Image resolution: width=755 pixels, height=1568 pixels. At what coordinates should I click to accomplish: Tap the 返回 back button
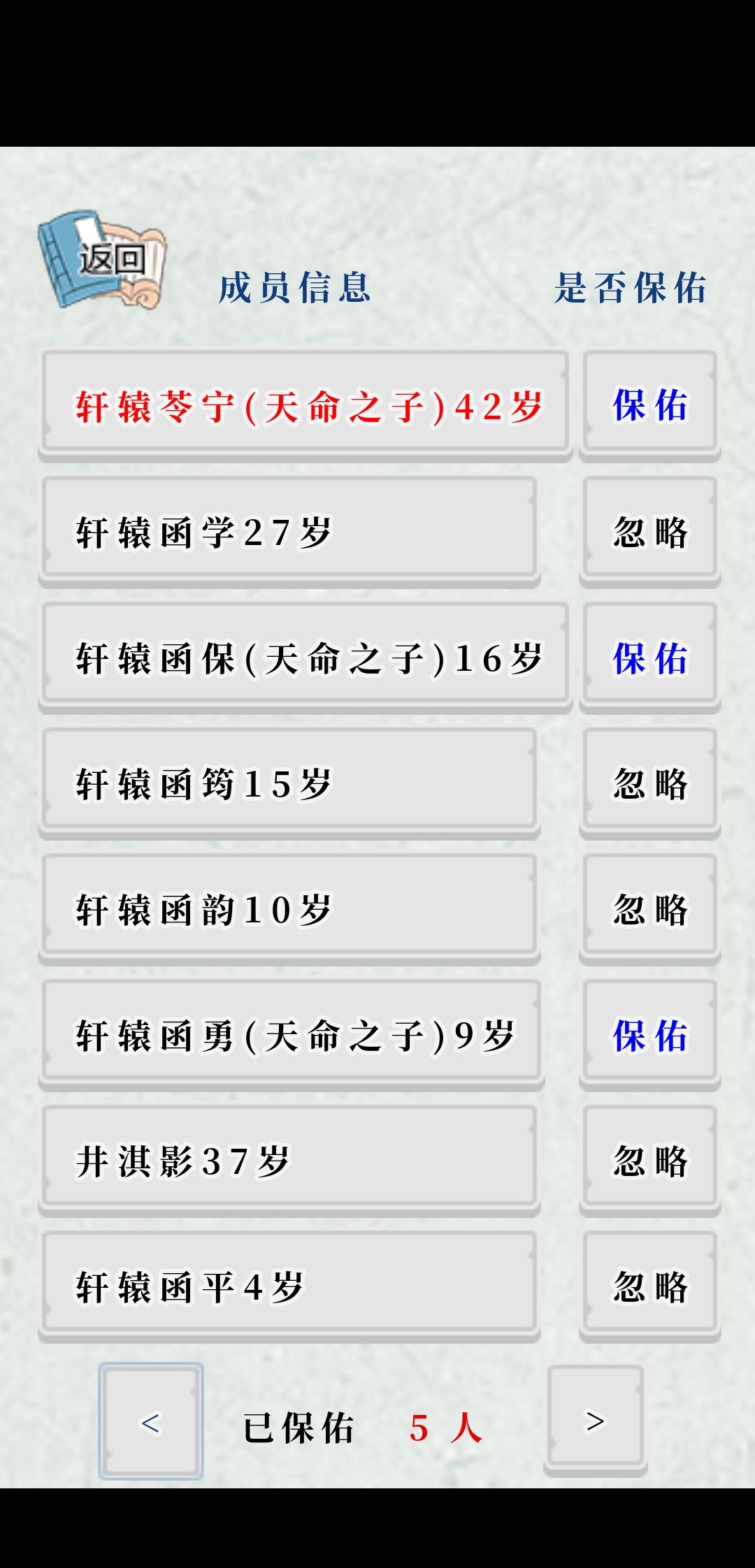coord(102,260)
